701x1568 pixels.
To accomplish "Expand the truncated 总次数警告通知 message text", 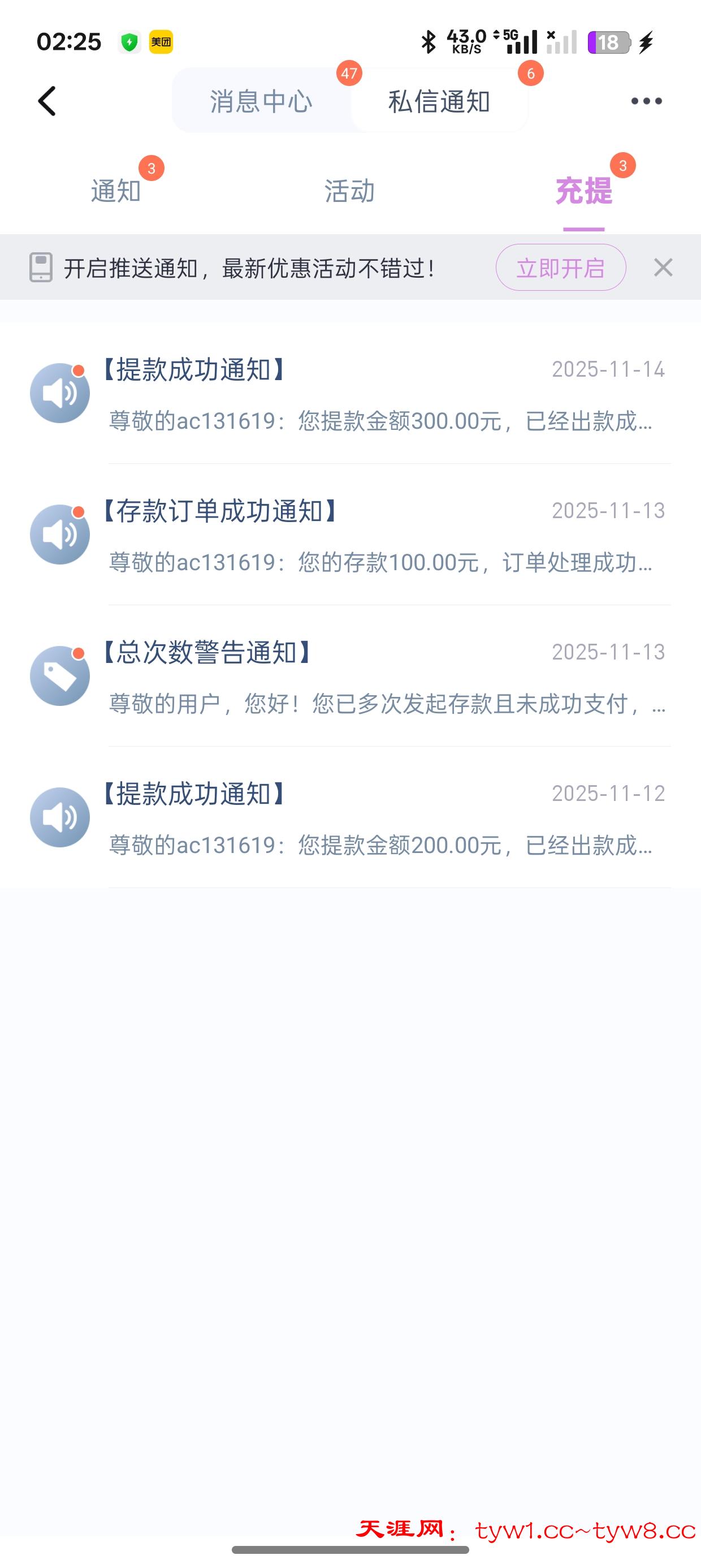I will pyautogui.click(x=383, y=707).
